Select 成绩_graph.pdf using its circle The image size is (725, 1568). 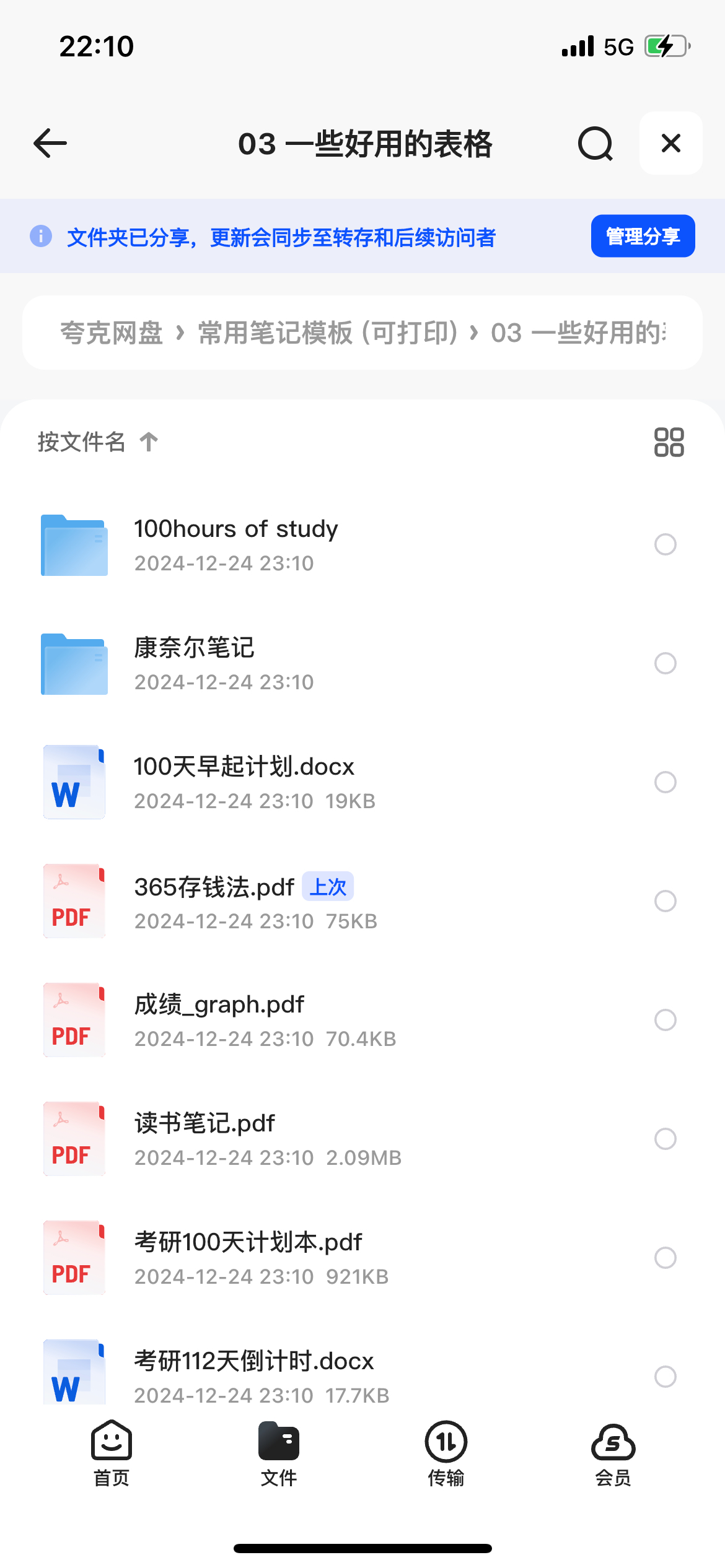click(x=665, y=1020)
